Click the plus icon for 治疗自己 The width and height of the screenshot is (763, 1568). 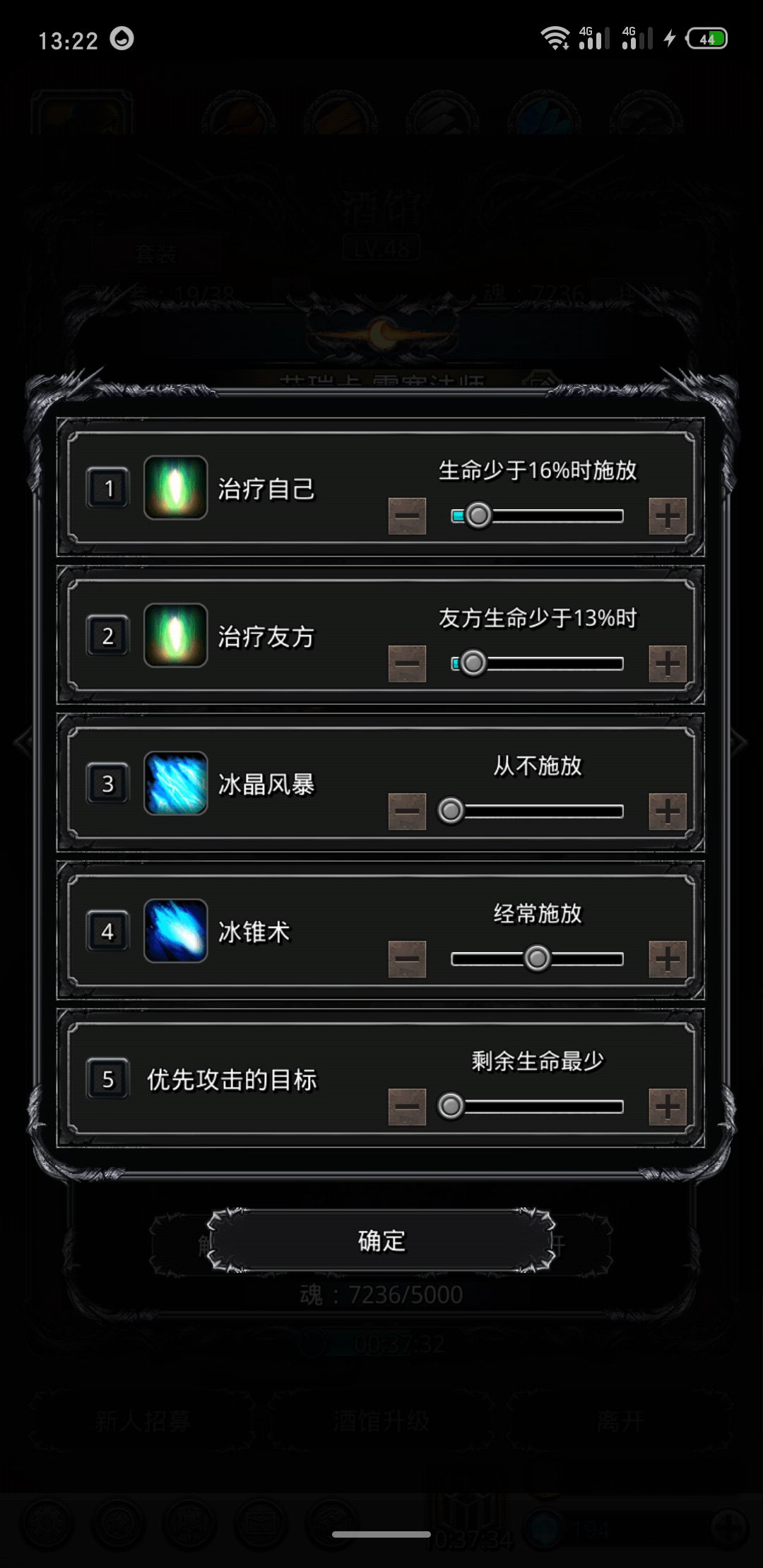tap(665, 516)
